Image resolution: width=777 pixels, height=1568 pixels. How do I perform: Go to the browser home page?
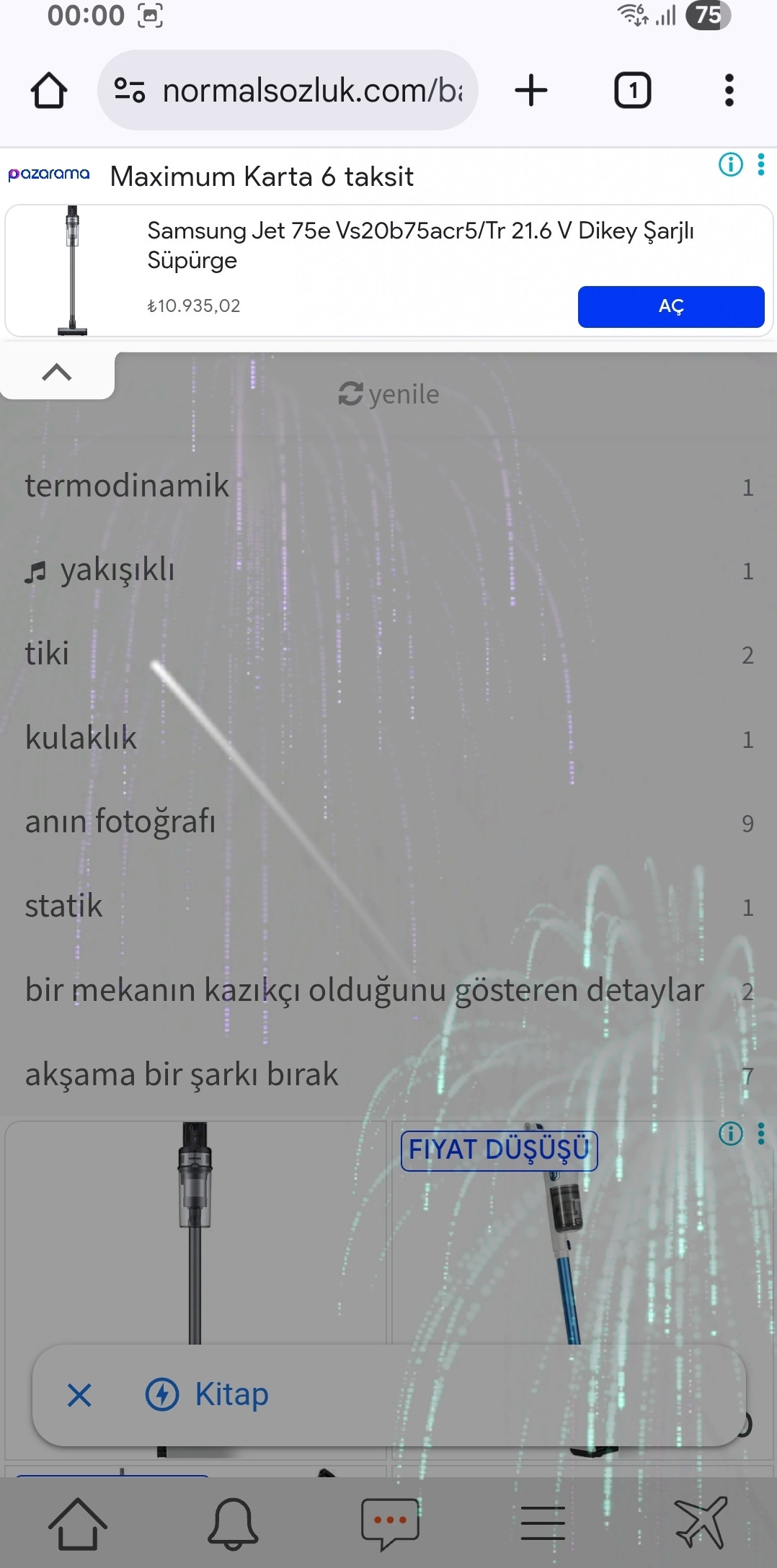49,91
